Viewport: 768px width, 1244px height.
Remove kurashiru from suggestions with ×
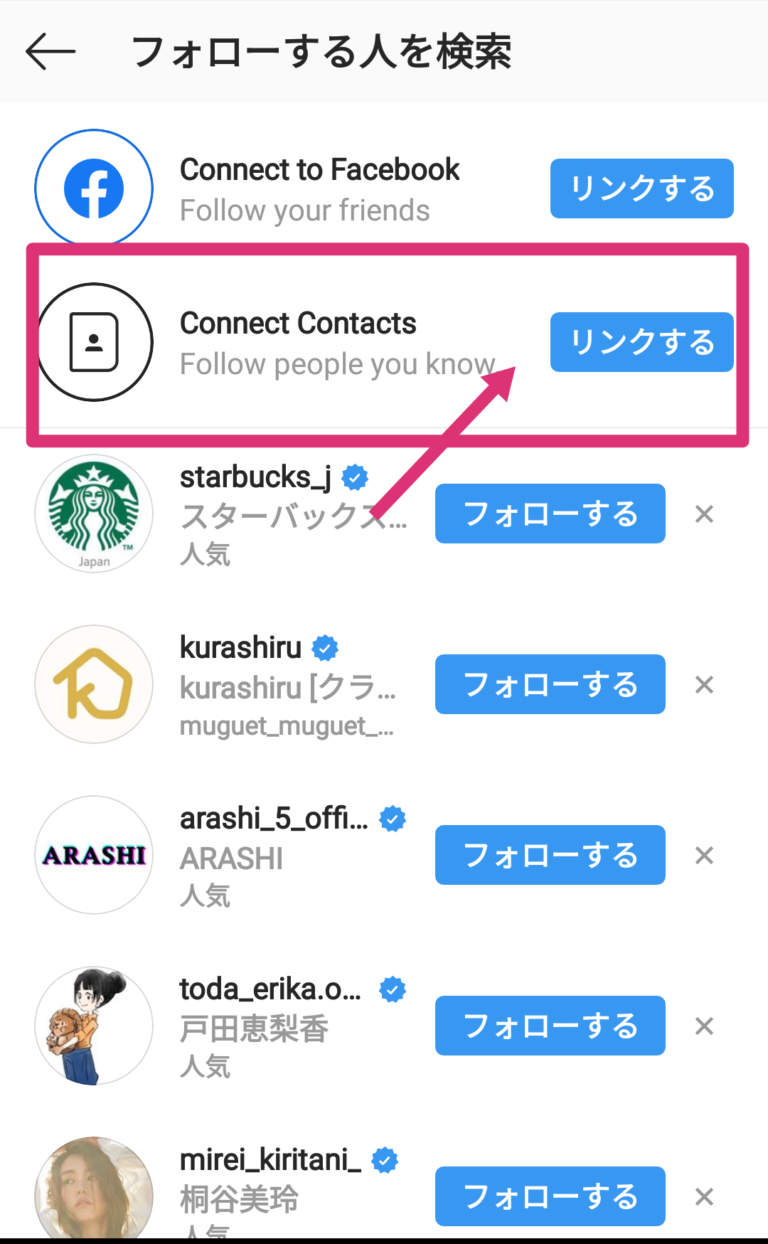[704, 684]
